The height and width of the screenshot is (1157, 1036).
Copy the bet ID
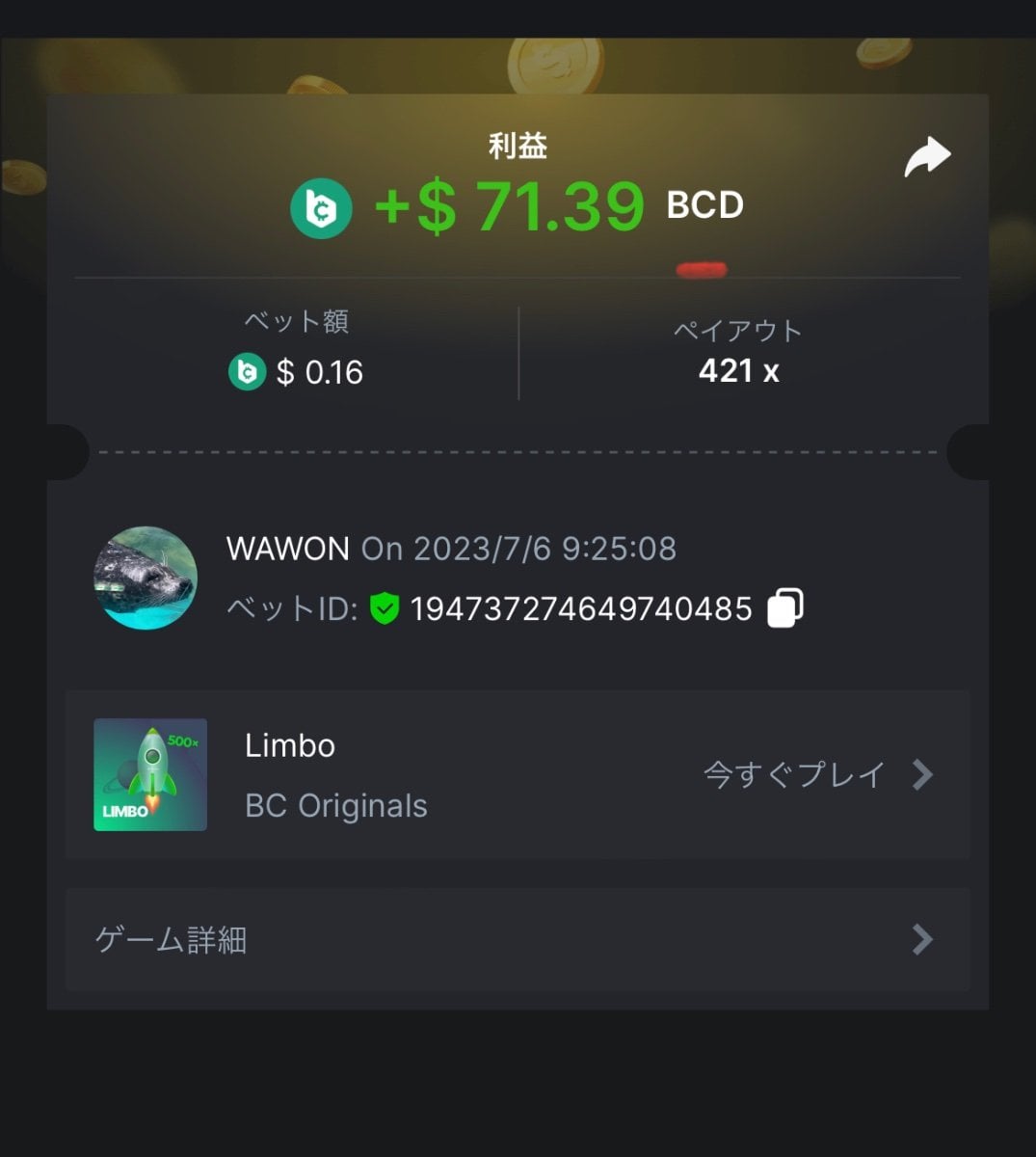click(785, 608)
